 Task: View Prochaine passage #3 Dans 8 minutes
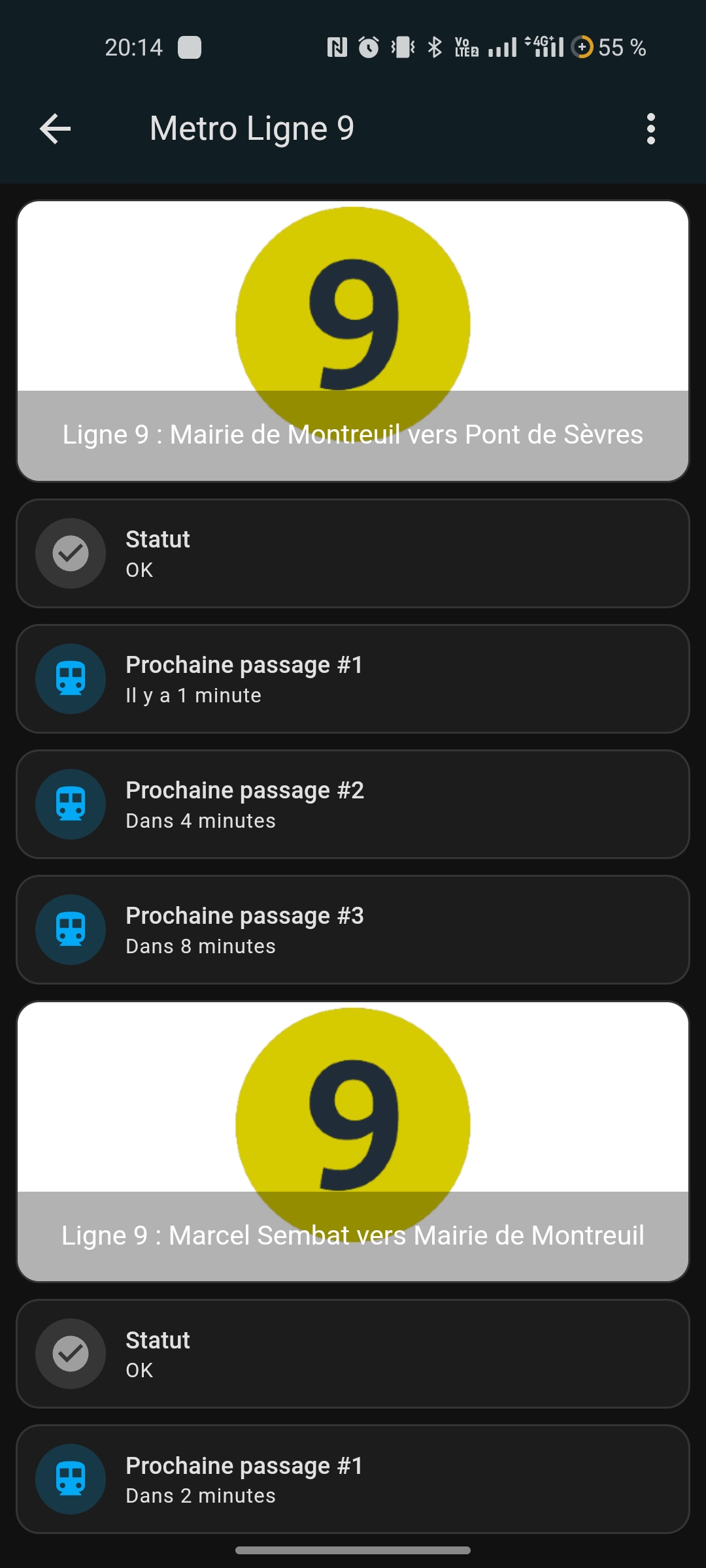click(353, 930)
